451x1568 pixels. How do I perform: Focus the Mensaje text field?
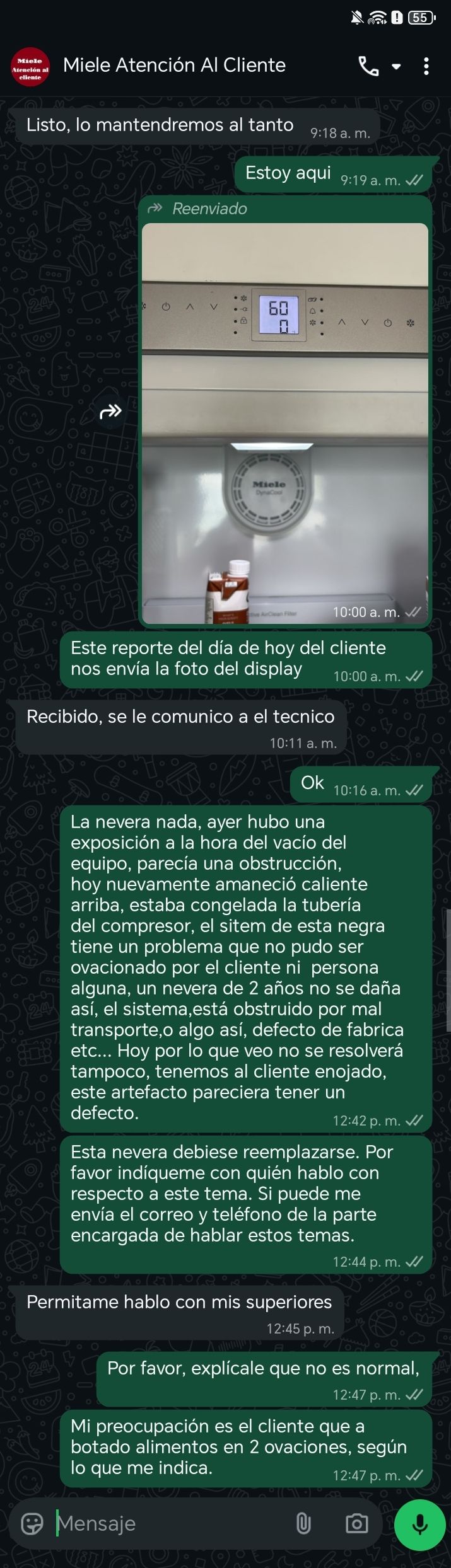[170, 1524]
